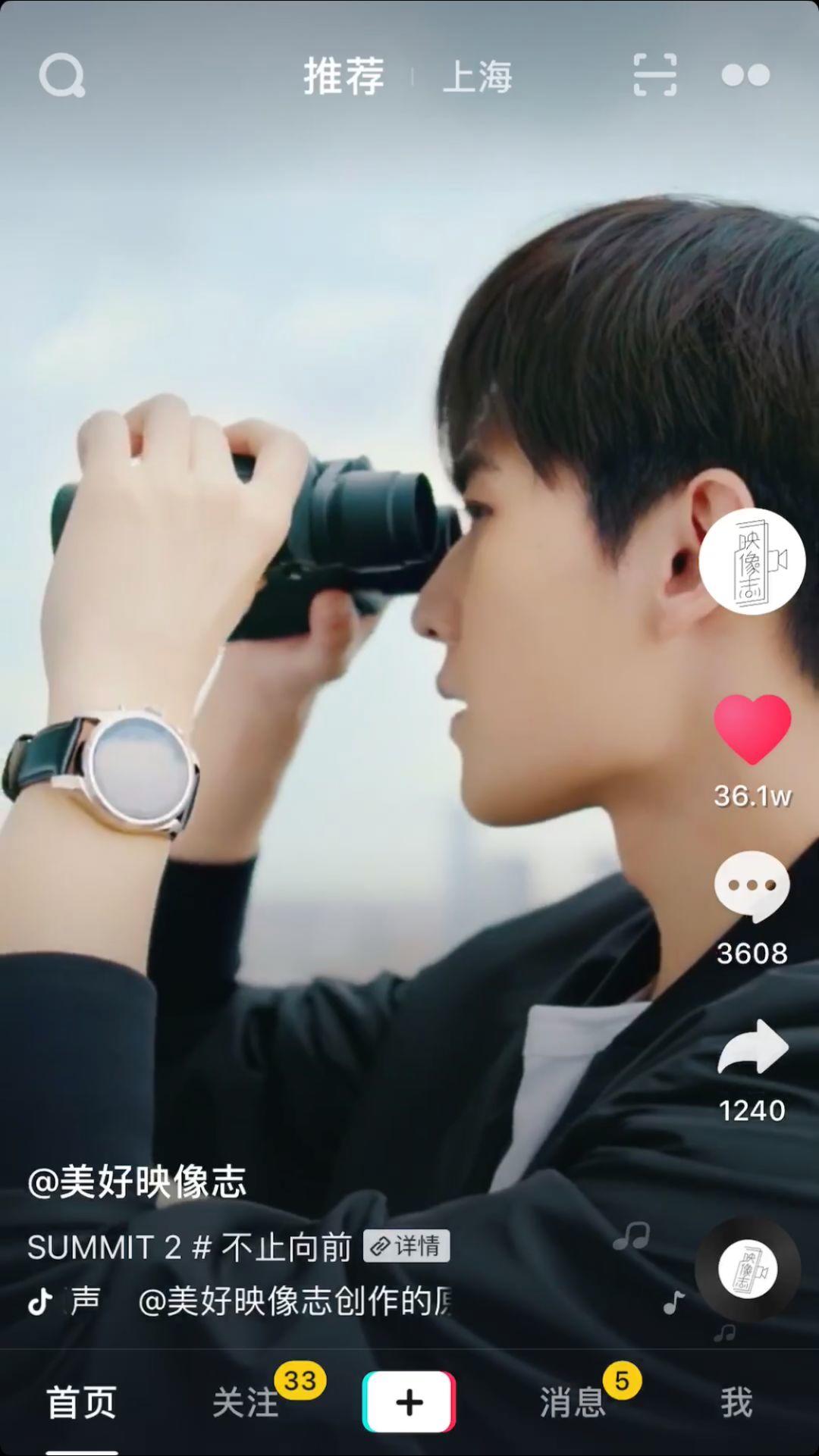Go to the 首页 home tab
The height and width of the screenshot is (1456, 819).
tap(81, 1402)
